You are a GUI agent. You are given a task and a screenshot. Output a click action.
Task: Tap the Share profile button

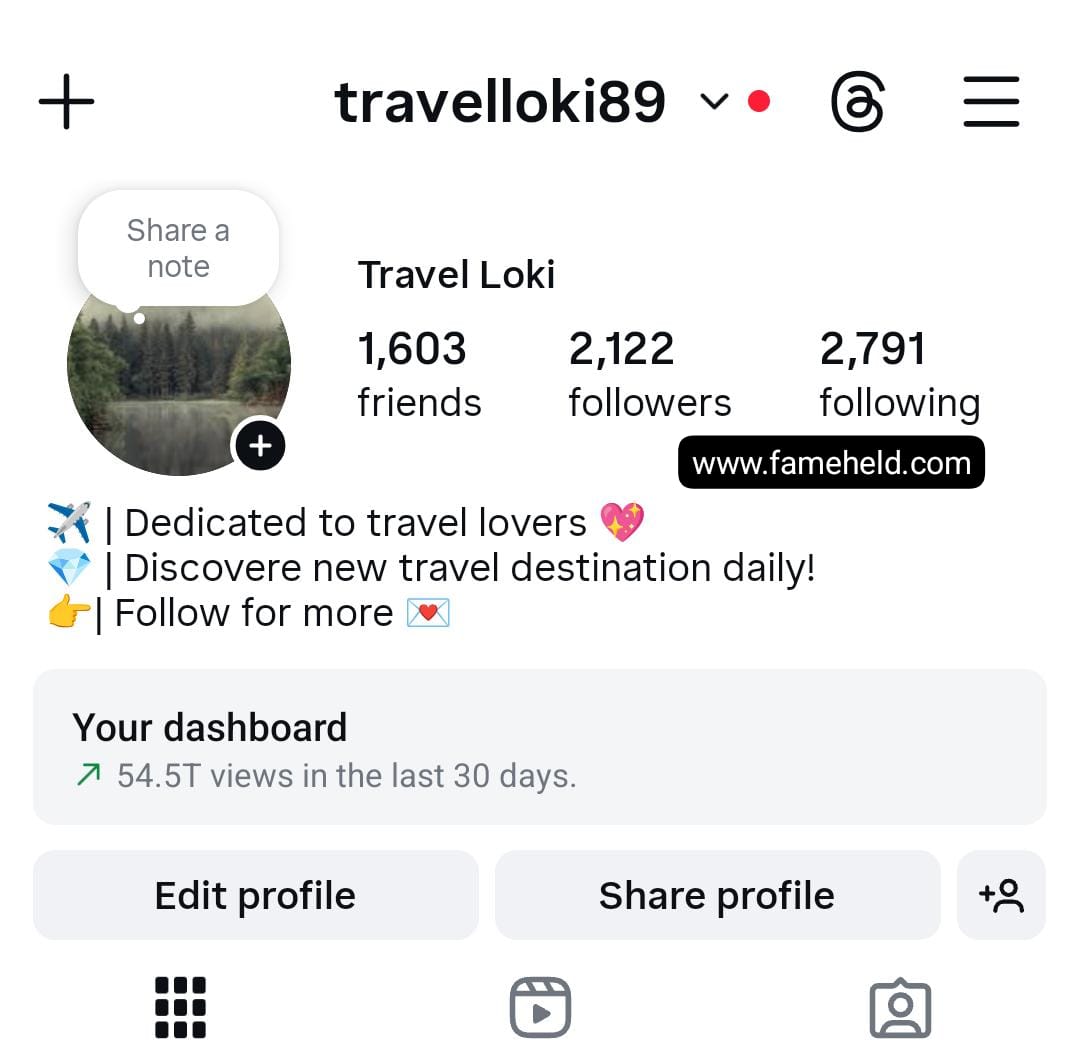(717, 895)
